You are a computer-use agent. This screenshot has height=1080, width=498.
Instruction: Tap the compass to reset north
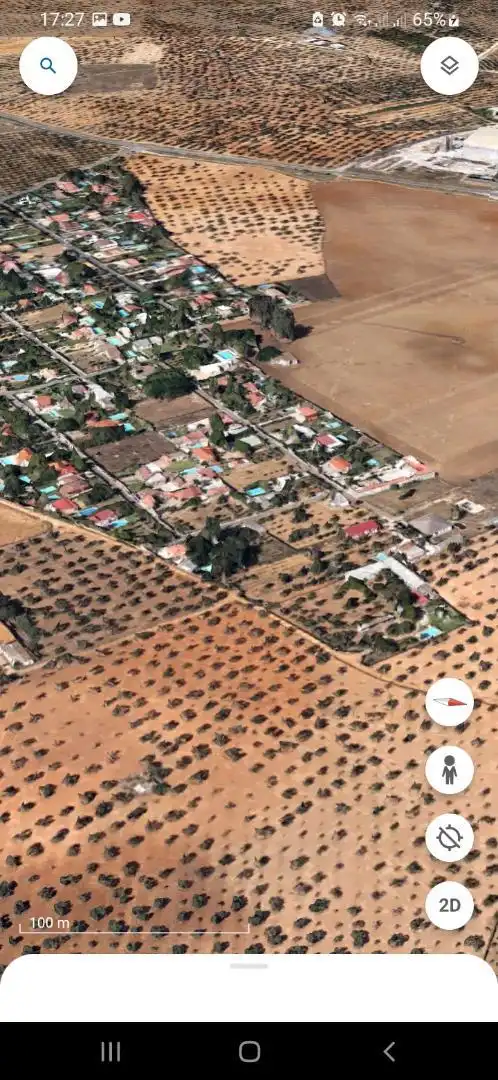tap(450, 703)
